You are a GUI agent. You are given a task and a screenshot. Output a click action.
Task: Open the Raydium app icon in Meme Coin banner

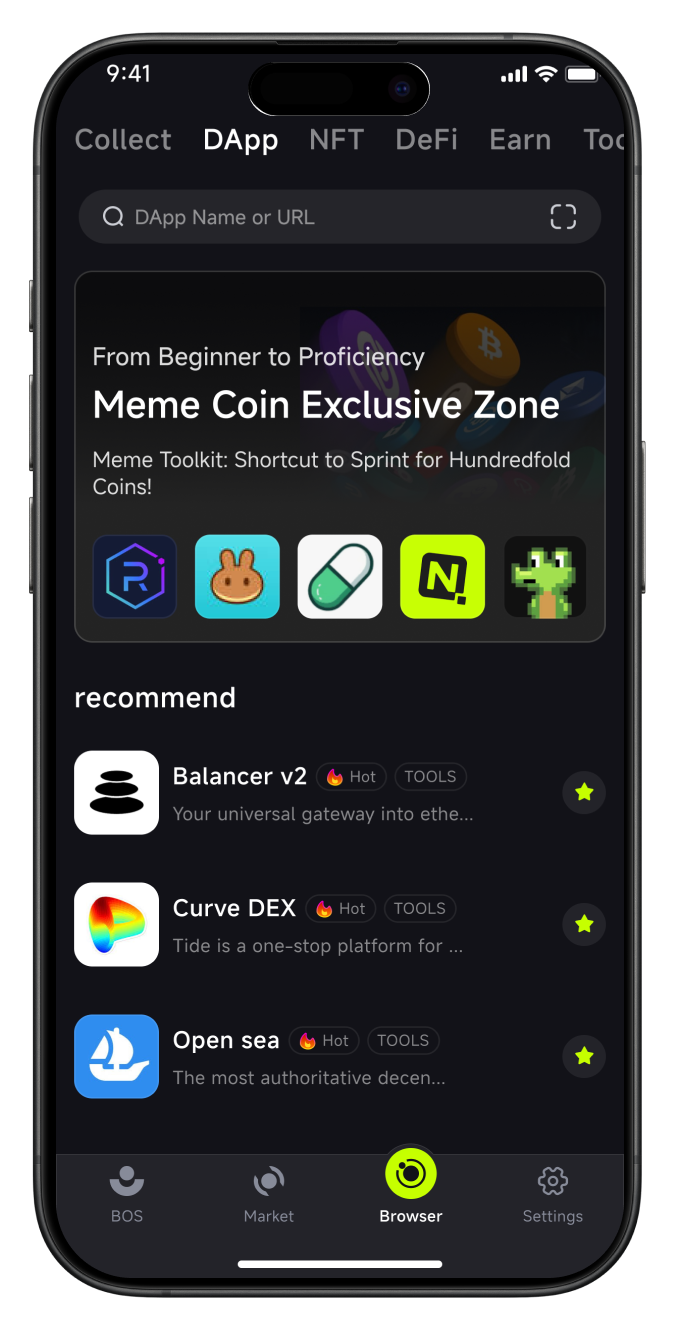tap(135, 577)
